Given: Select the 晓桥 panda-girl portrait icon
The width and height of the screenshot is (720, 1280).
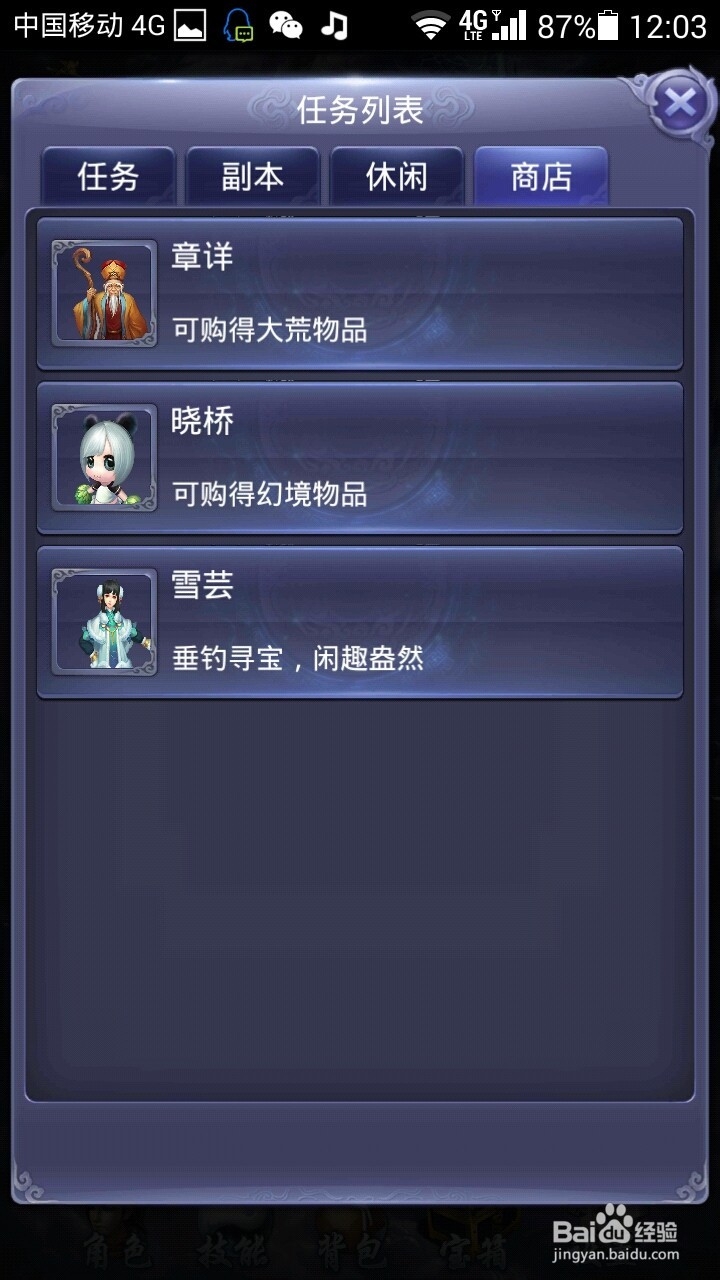Looking at the screenshot, I should coord(103,457).
